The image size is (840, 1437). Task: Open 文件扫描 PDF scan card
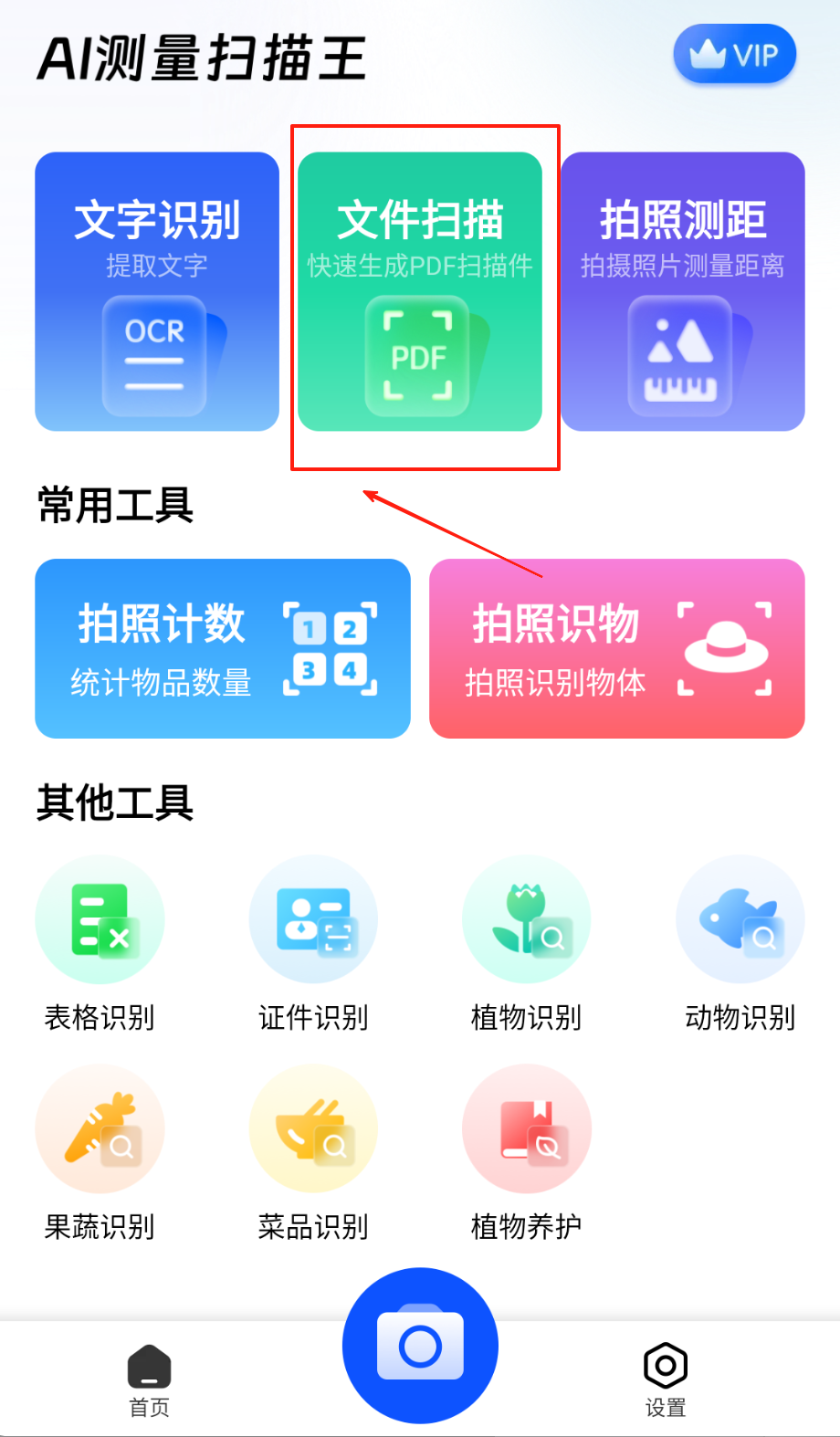click(420, 291)
